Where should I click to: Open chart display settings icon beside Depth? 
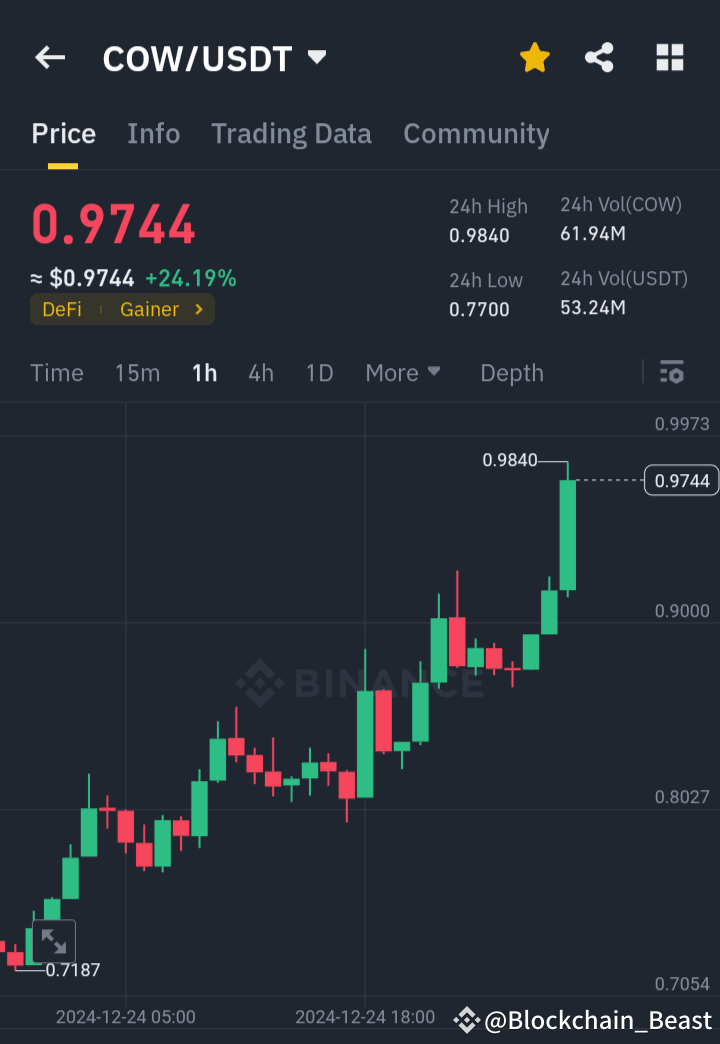coord(672,372)
